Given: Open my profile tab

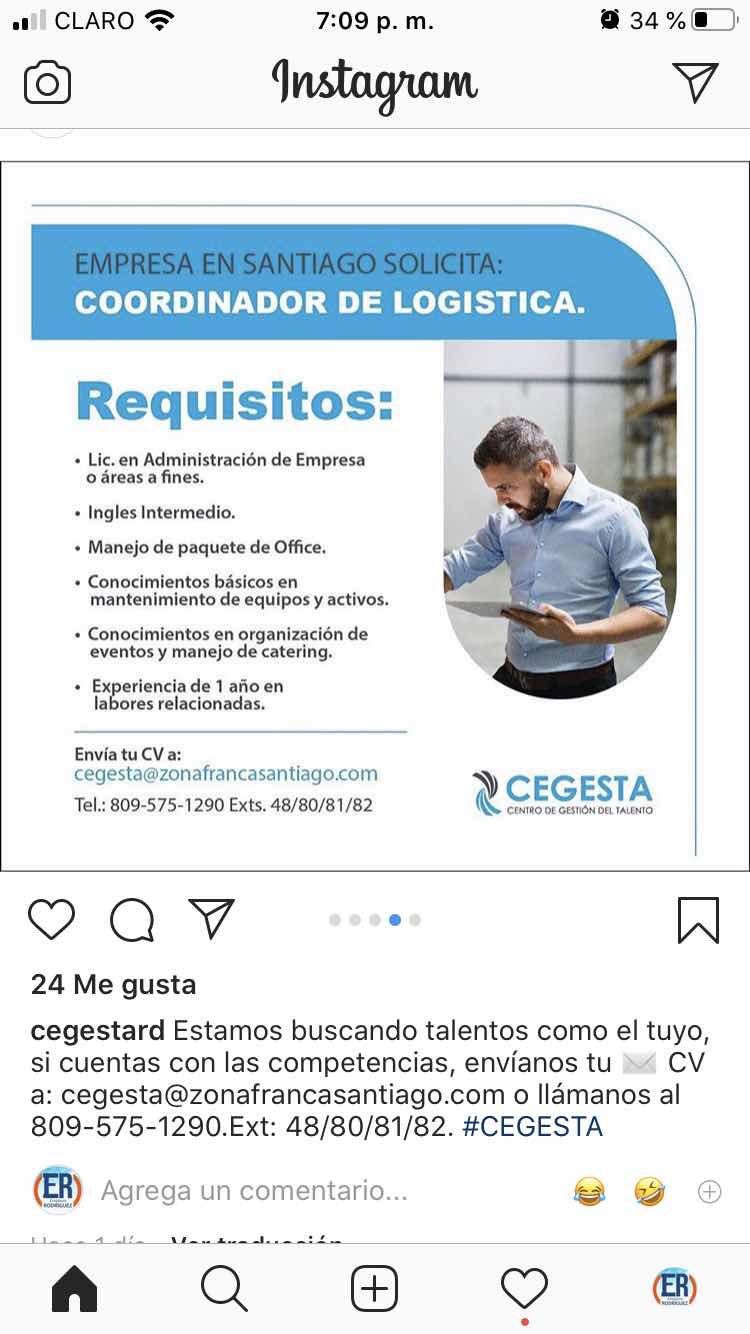Looking at the screenshot, I should (x=674, y=1288).
